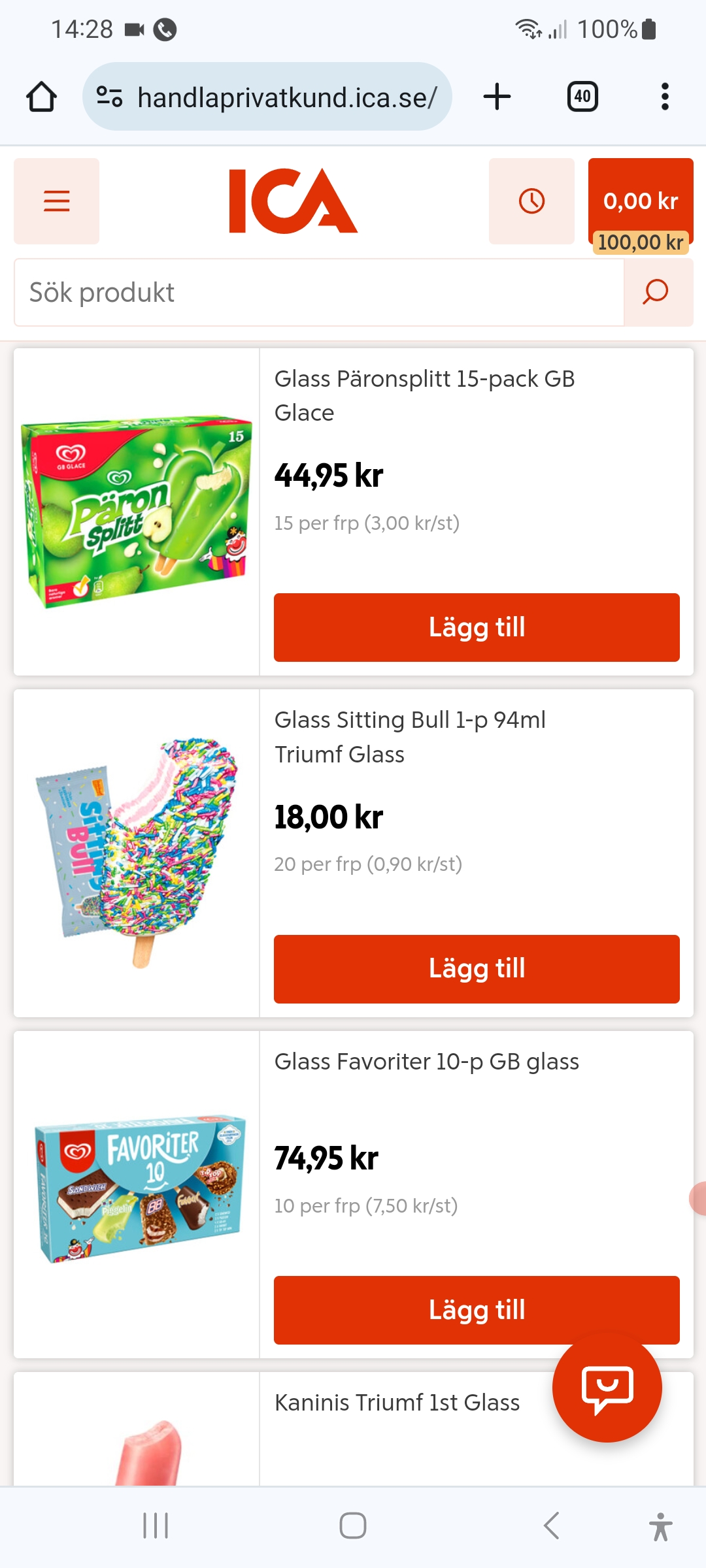Tap the magnifier search button
706x1568 pixels.
[x=656, y=293]
